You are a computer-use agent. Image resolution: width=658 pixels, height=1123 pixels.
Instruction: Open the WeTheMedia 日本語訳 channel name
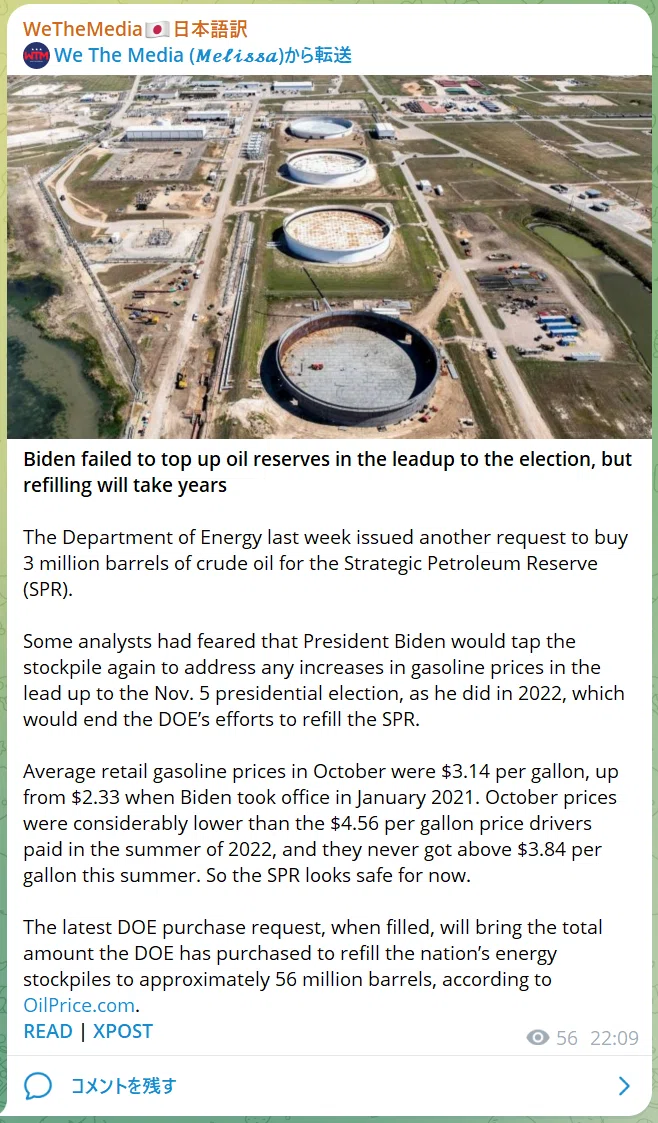click(x=135, y=29)
